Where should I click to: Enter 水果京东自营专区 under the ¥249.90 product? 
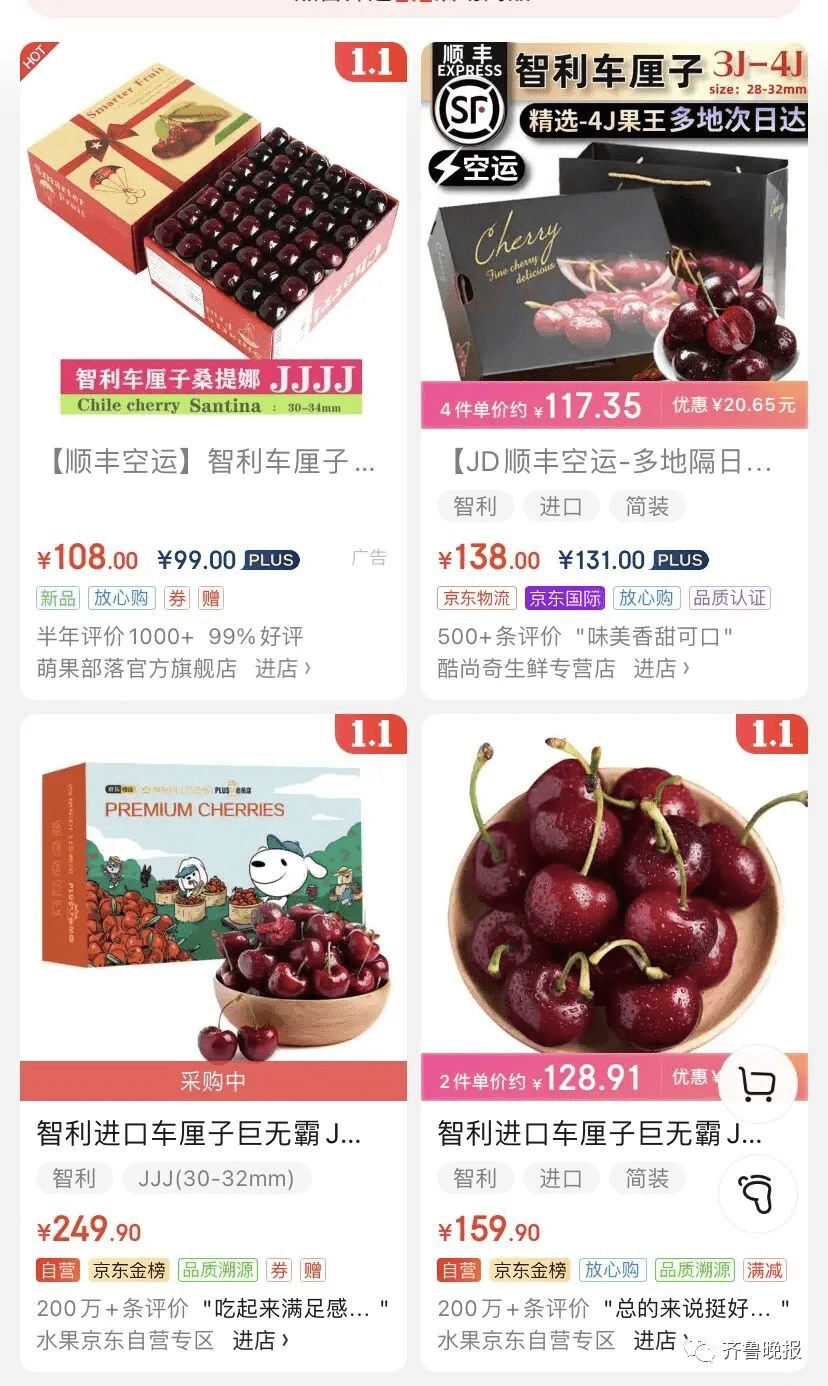[261, 1340]
